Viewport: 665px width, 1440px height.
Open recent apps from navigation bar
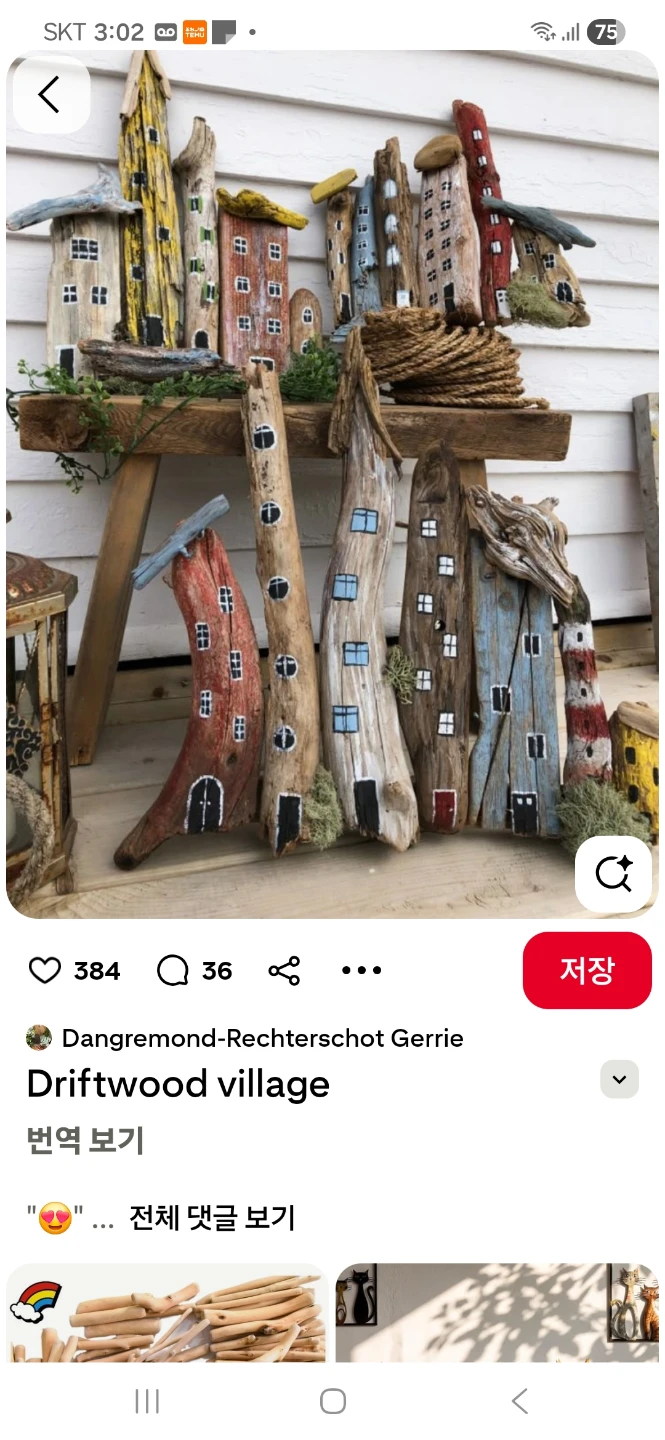(x=147, y=1401)
